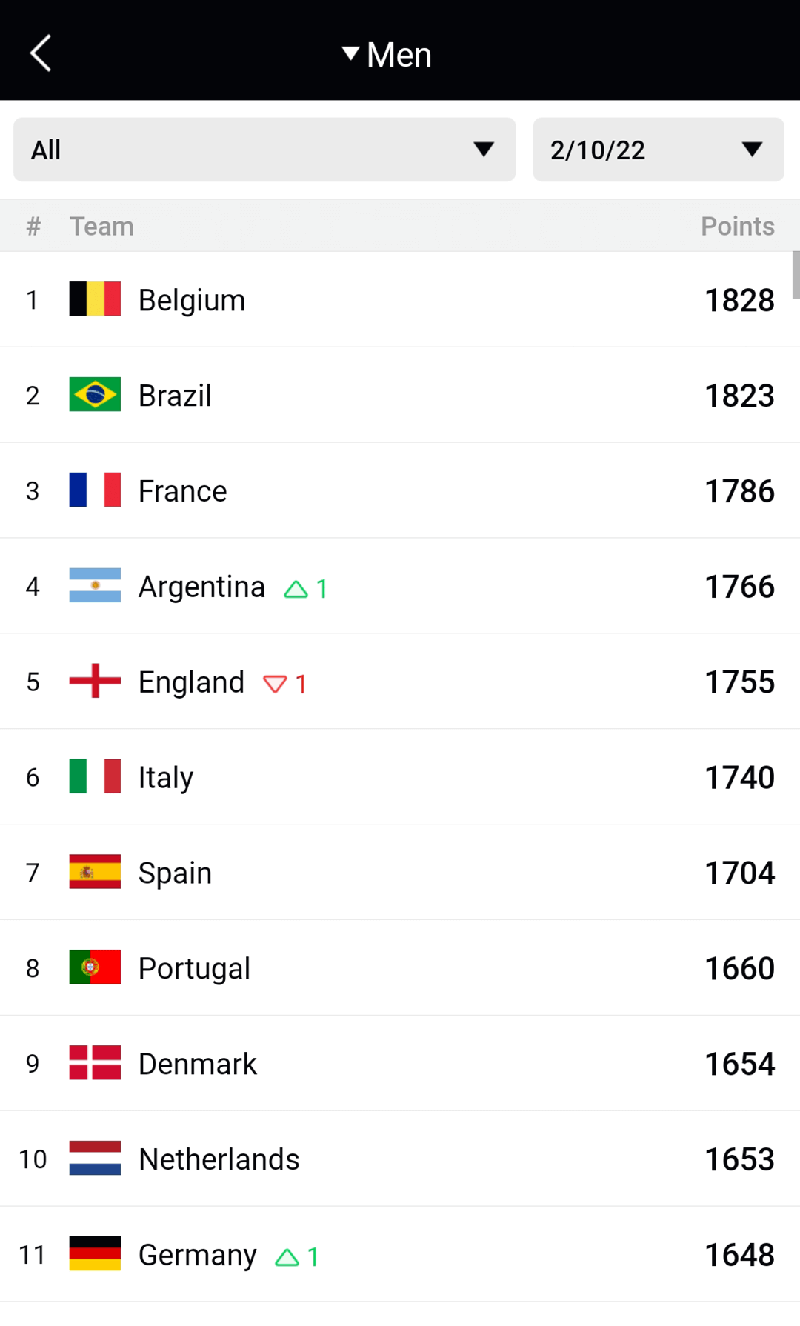This screenshot has height=1326, width=800.
Task: View Denmark's team entry
Action: click(x=400, y=1064)
